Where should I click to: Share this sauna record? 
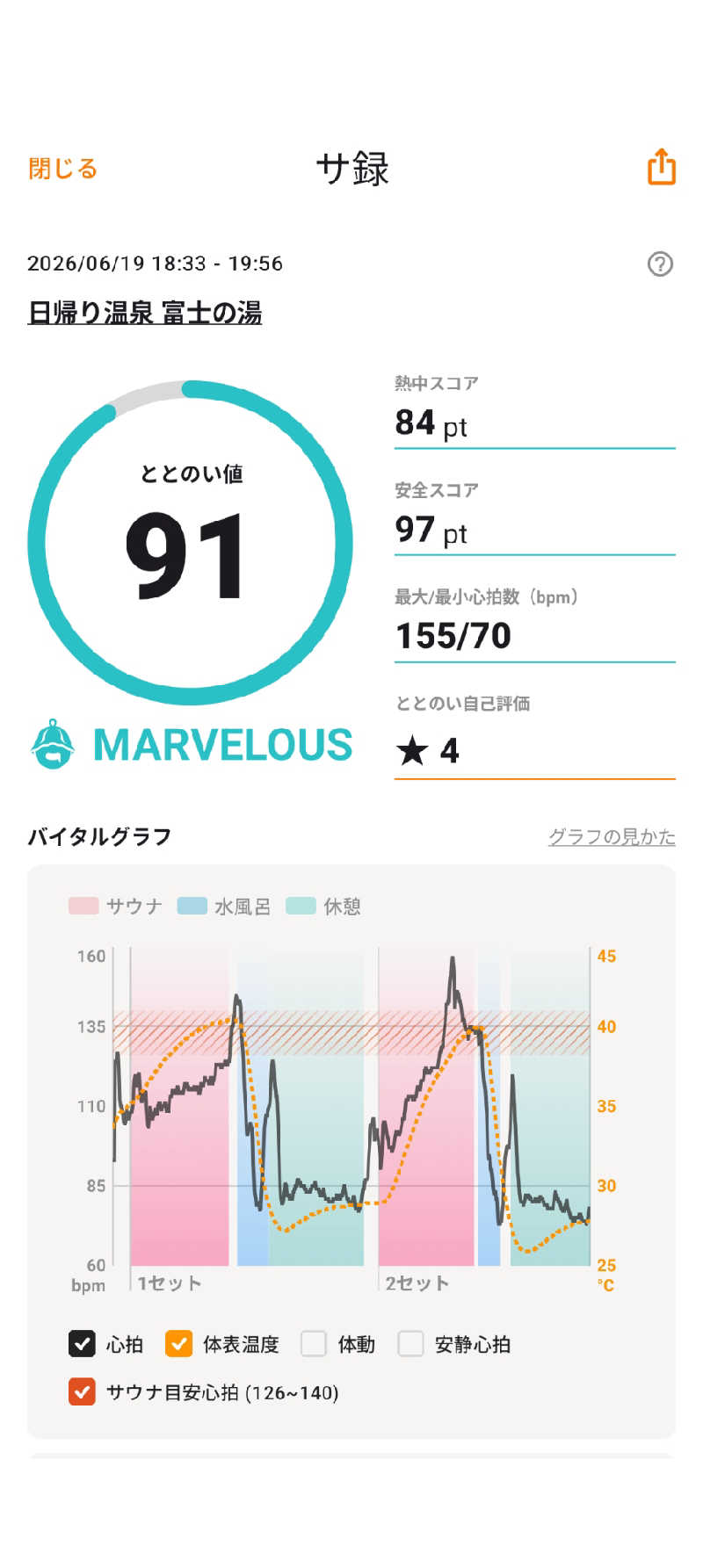(662, 166)
